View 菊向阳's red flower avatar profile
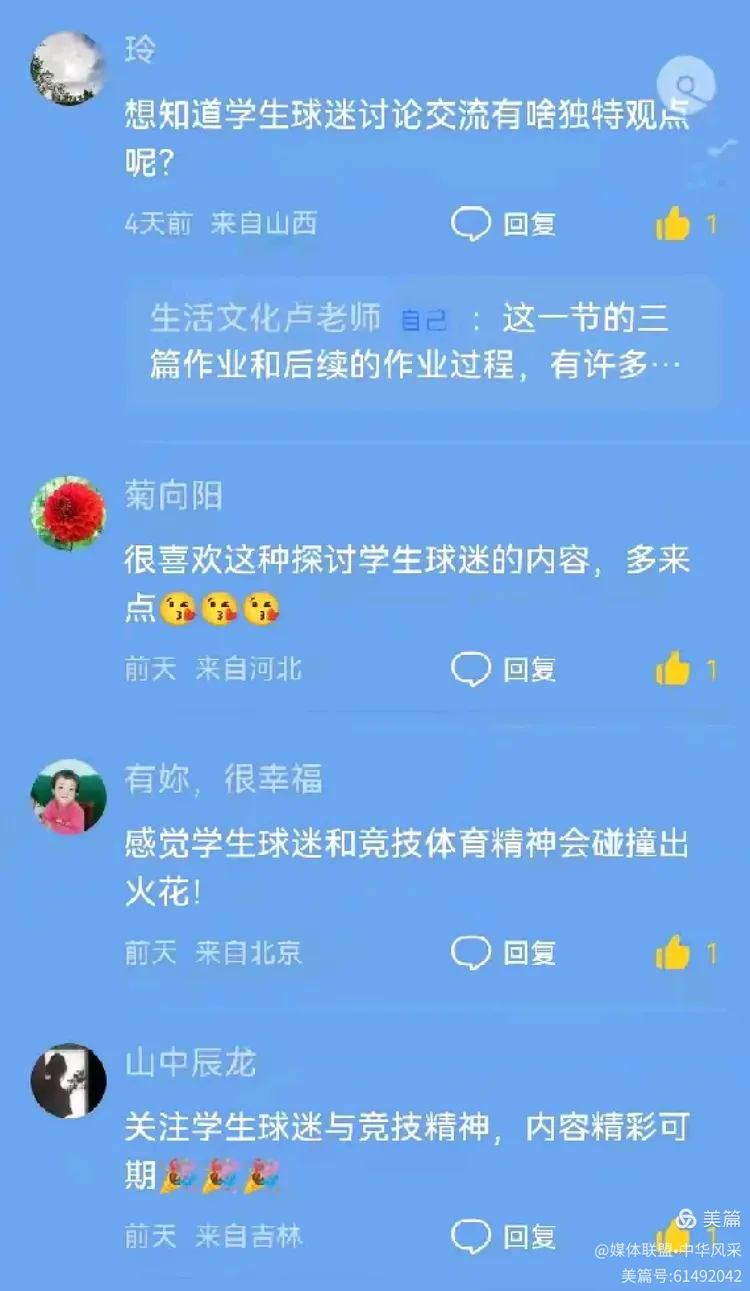 point(68,513)
